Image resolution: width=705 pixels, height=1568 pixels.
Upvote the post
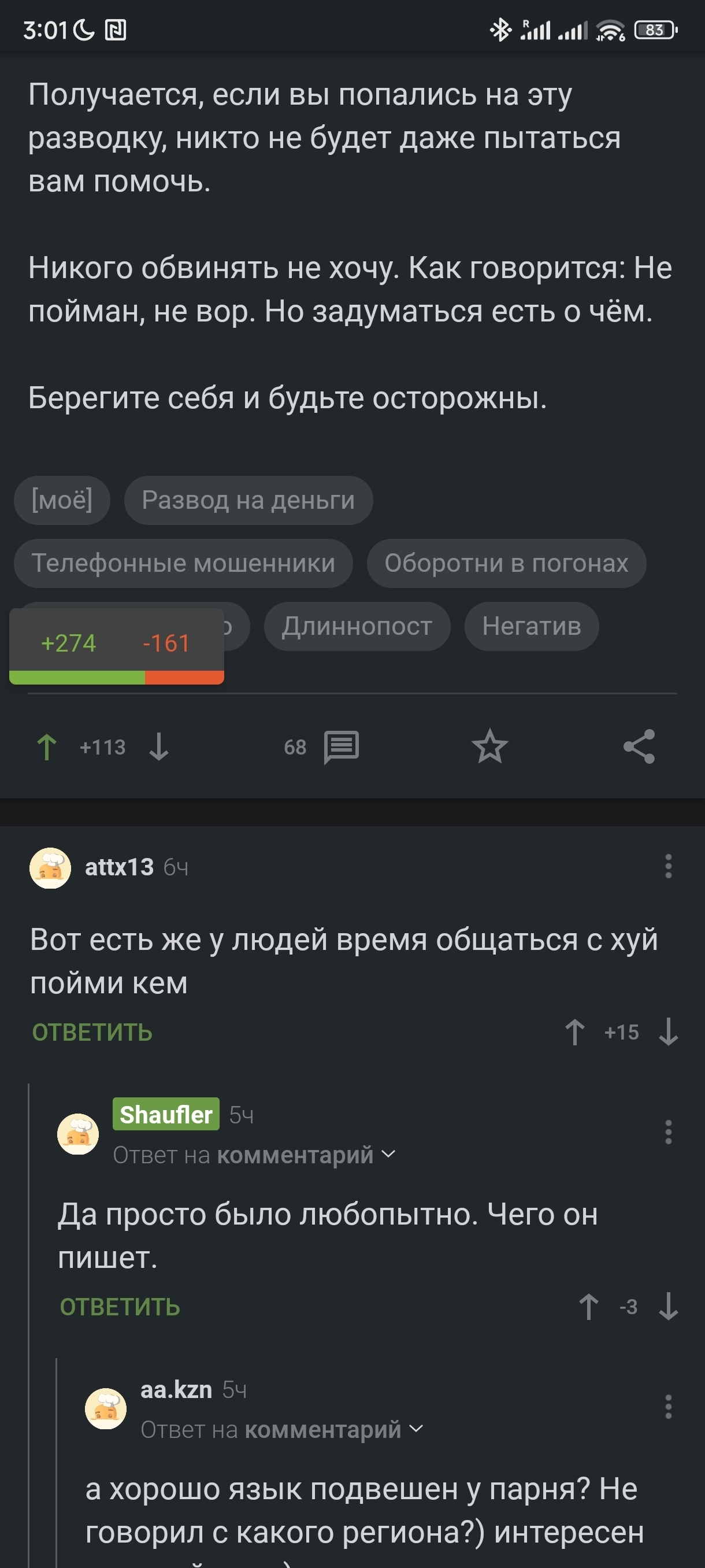47,747
